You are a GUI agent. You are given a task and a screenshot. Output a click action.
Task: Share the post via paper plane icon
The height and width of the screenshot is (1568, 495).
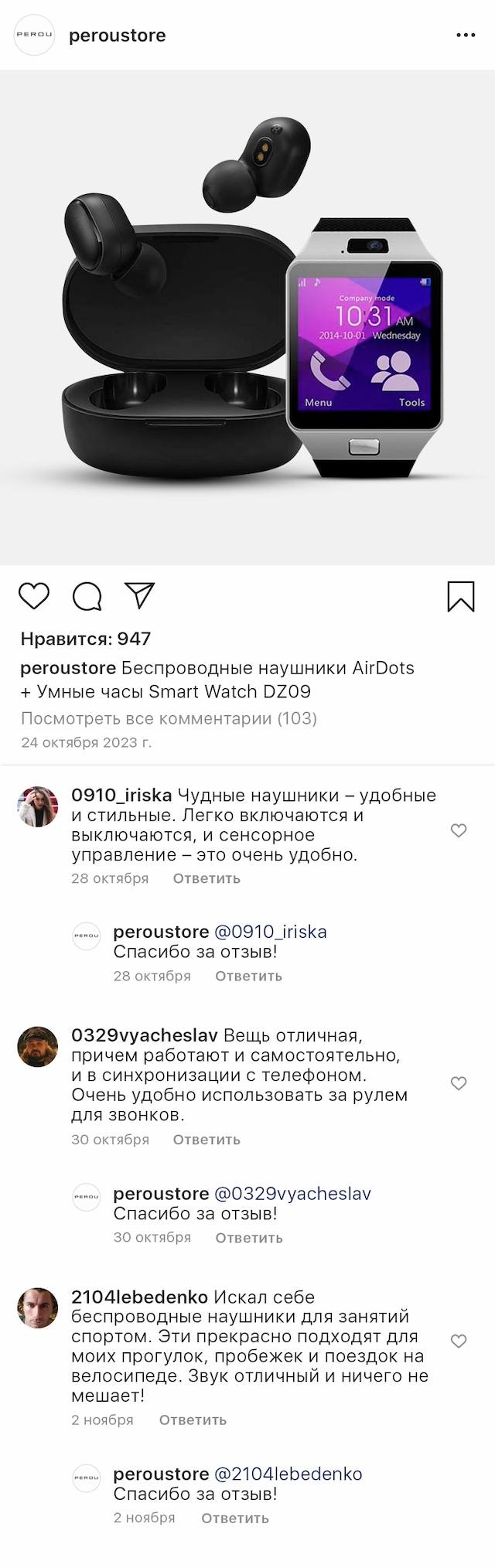pos(140,595)
